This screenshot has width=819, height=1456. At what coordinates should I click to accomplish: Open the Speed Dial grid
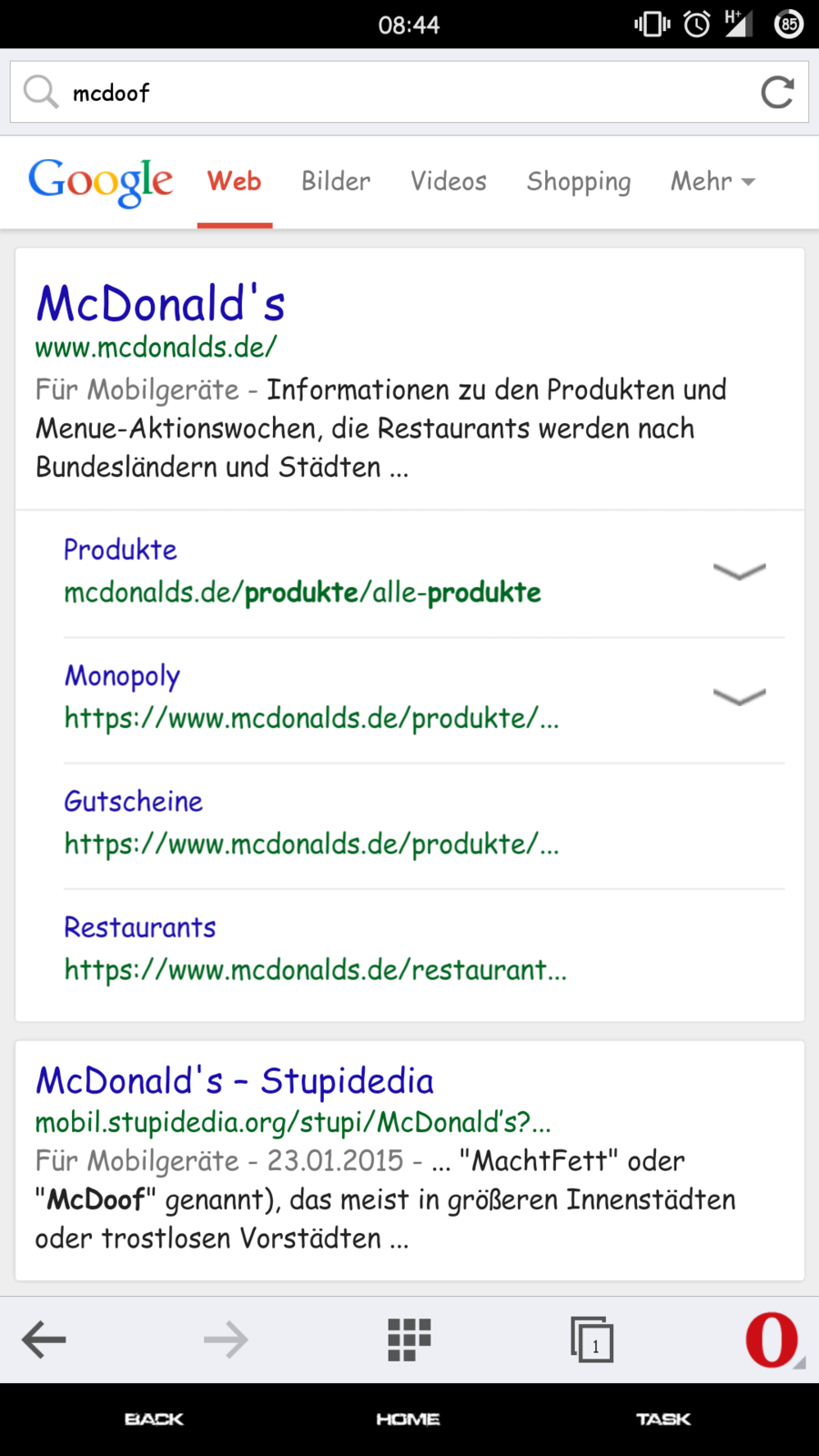coord(409,1340)
